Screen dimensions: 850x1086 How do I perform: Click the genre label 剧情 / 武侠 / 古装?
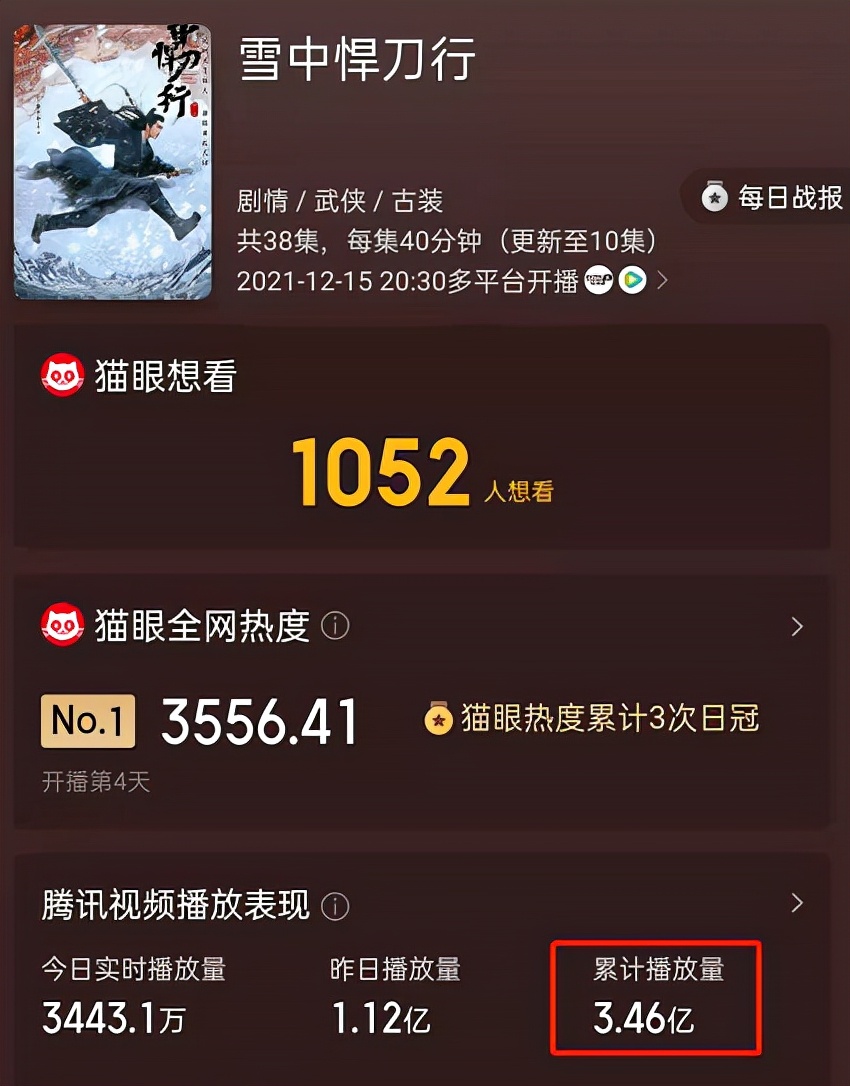[x=340, y=200]
